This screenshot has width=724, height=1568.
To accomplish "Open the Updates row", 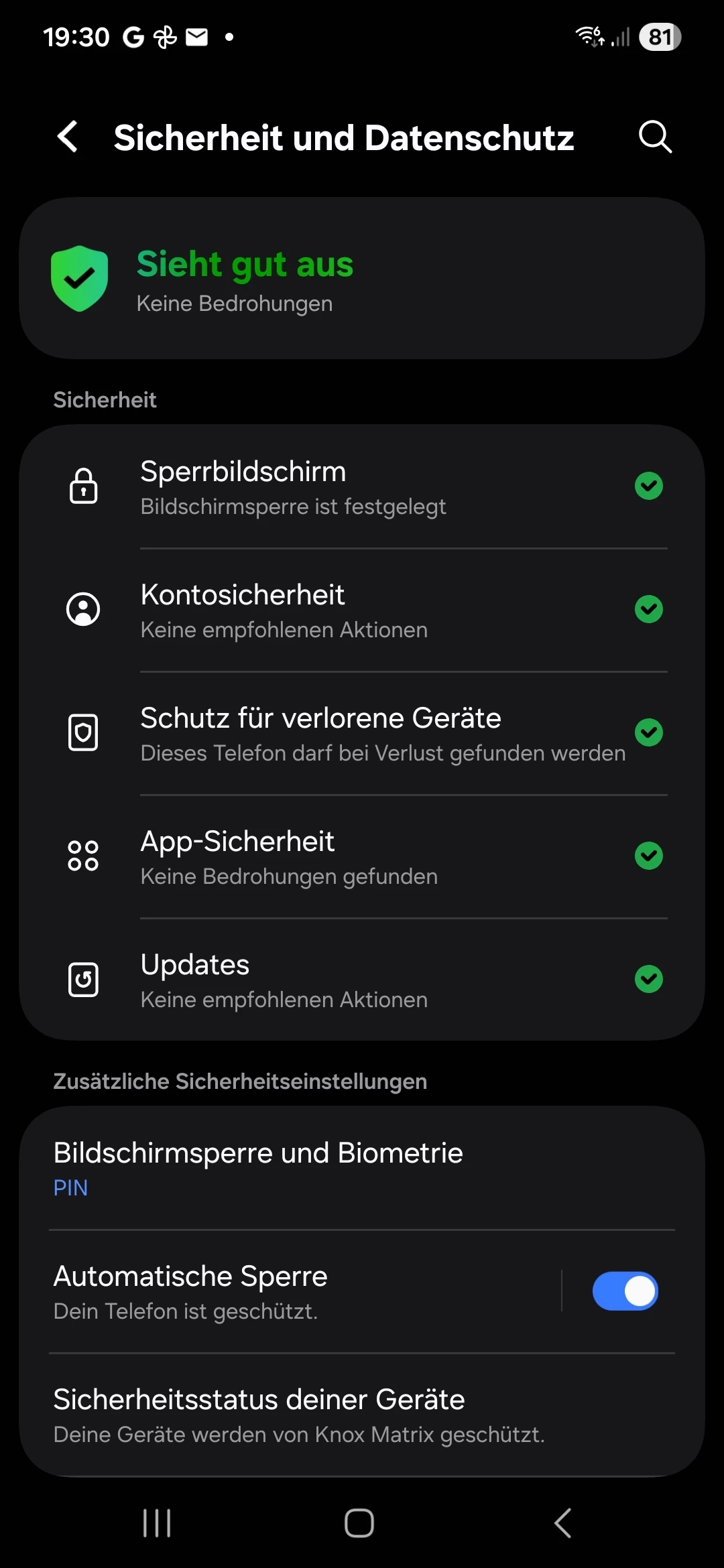I will click(x=362, y=980).
